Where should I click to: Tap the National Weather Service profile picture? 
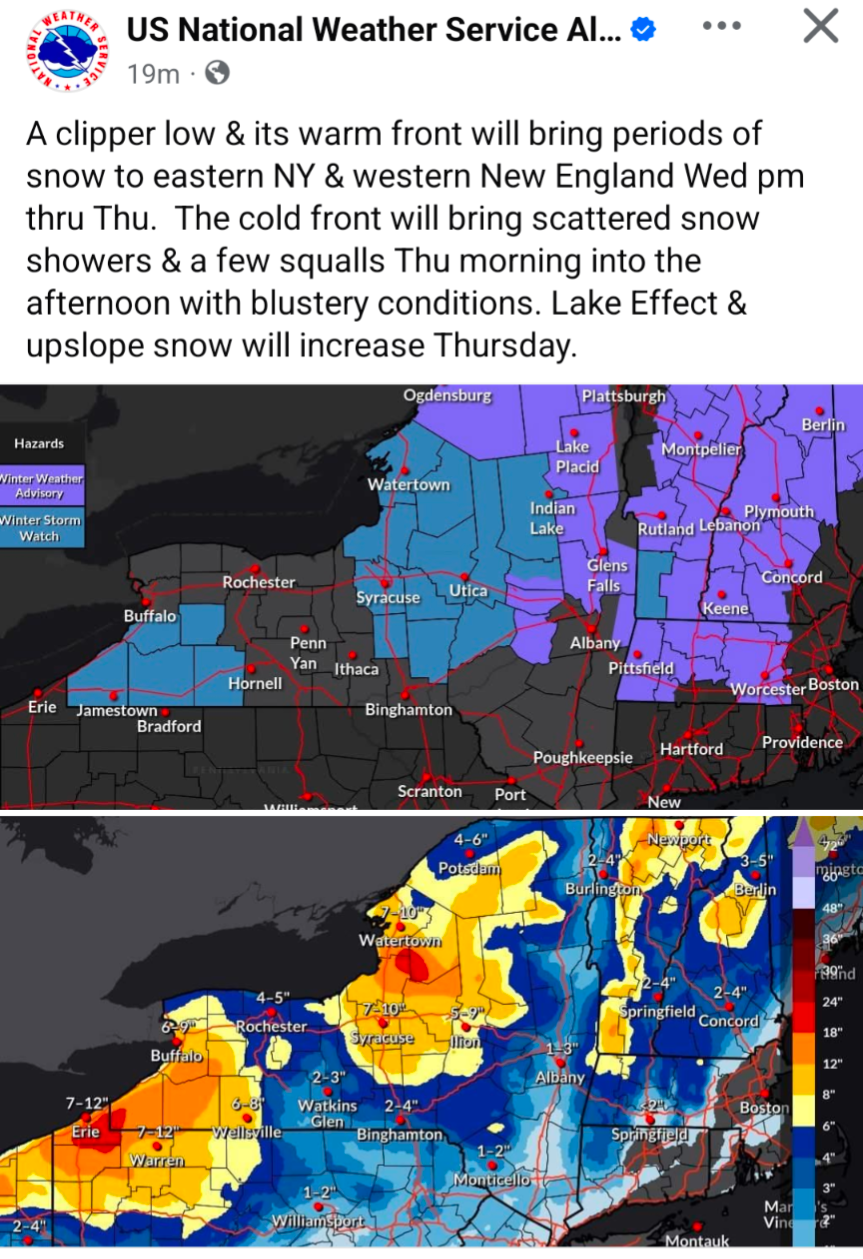coord(62,51)
